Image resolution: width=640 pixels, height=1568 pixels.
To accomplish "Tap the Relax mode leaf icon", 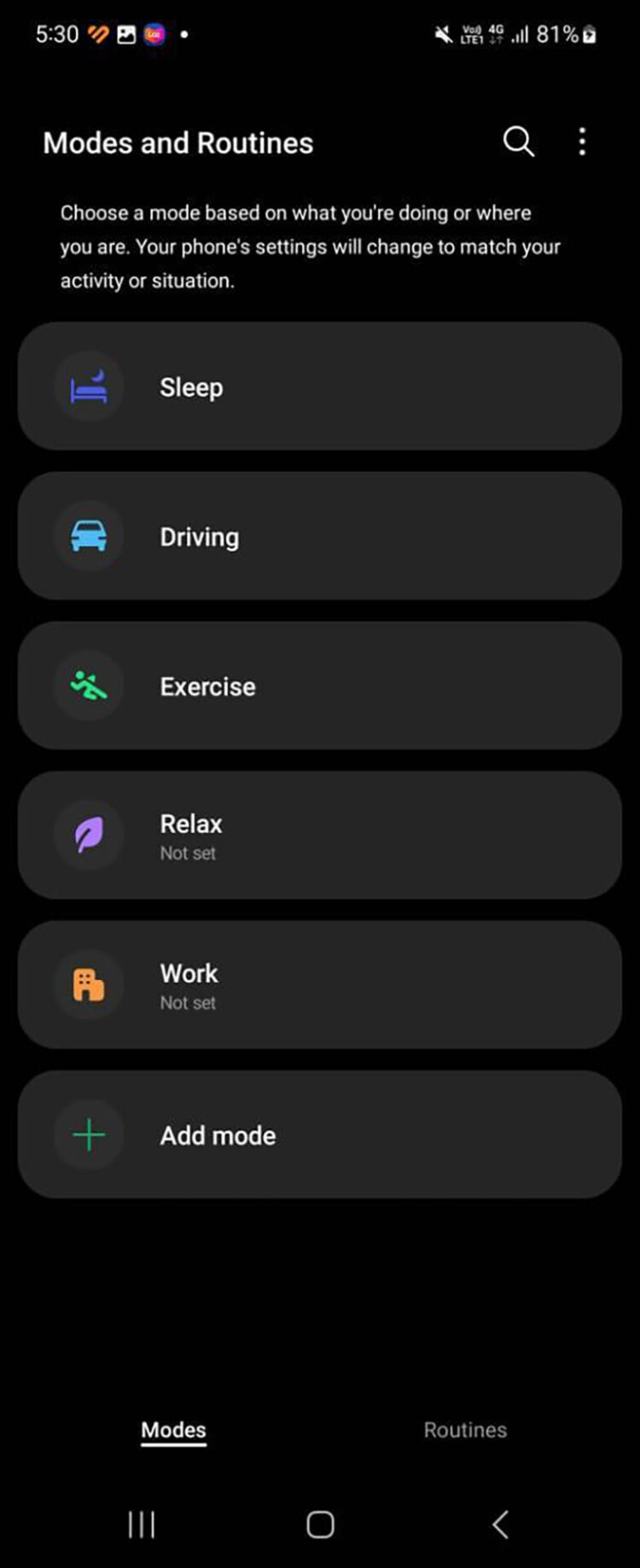I will click(x=88, y=836).
